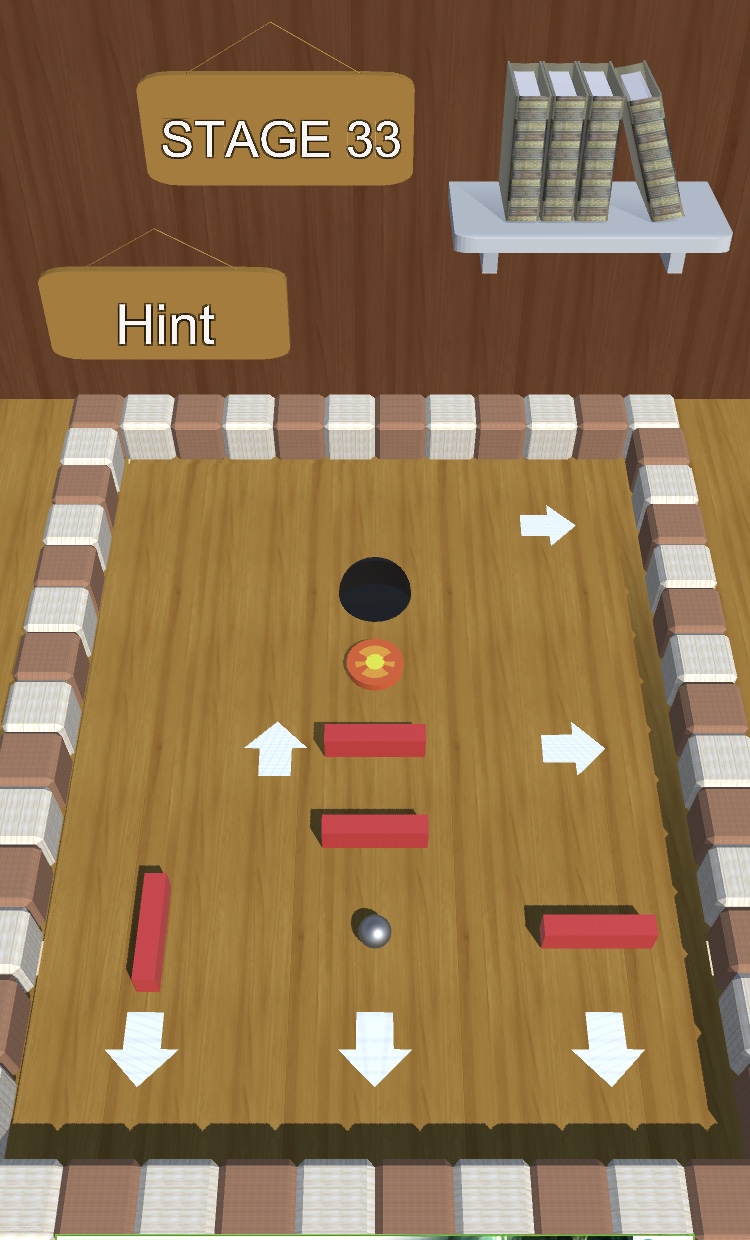Tap the Hint sign

tap(165, 315)
